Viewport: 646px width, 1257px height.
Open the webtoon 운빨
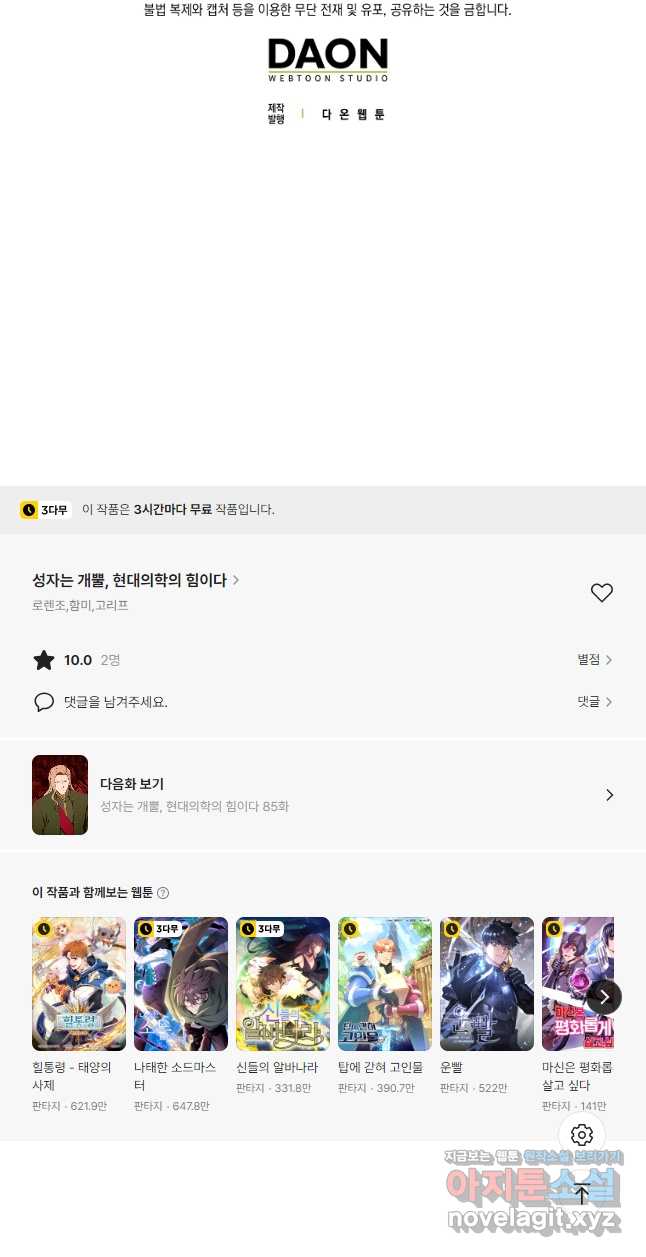[487, 984]
